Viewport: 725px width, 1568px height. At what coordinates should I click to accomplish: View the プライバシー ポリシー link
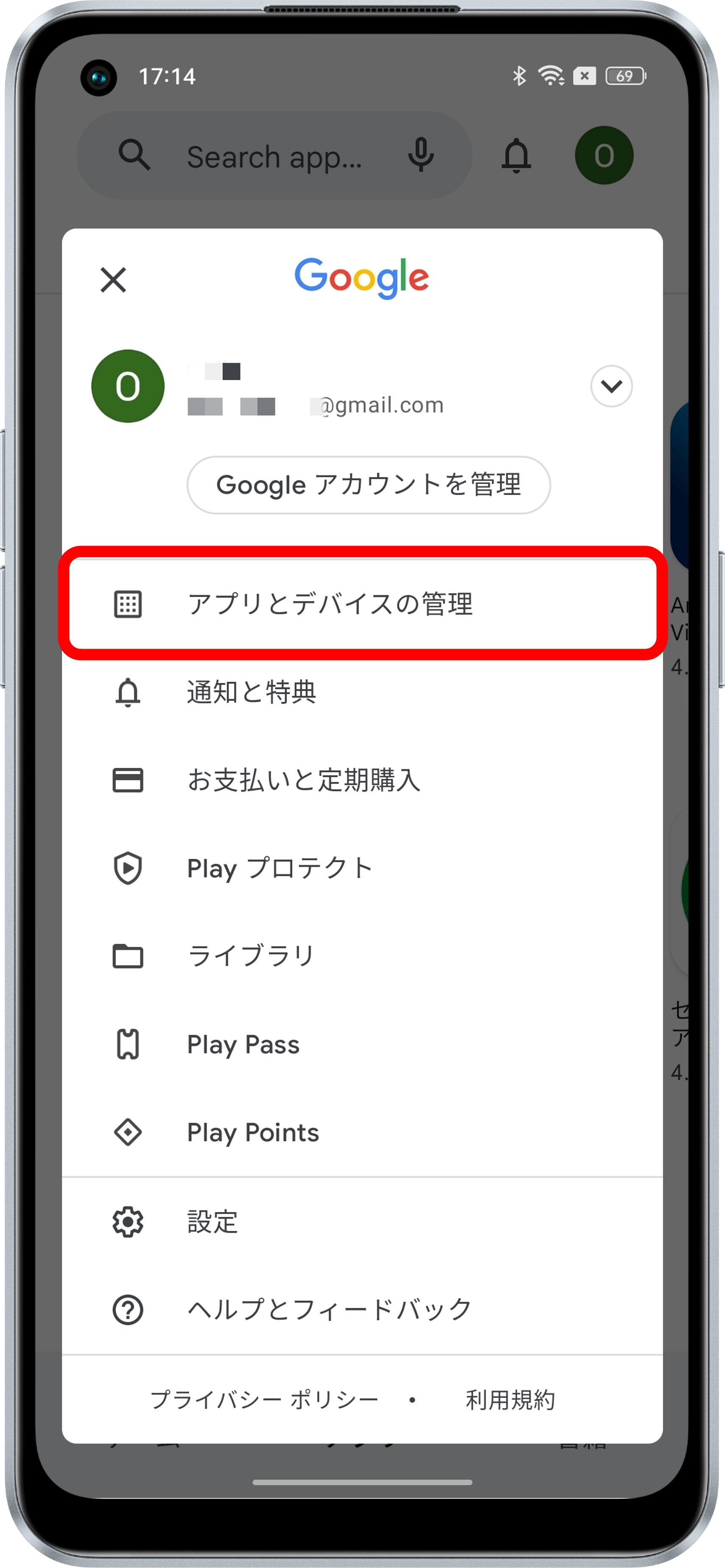coord(264,1400)
